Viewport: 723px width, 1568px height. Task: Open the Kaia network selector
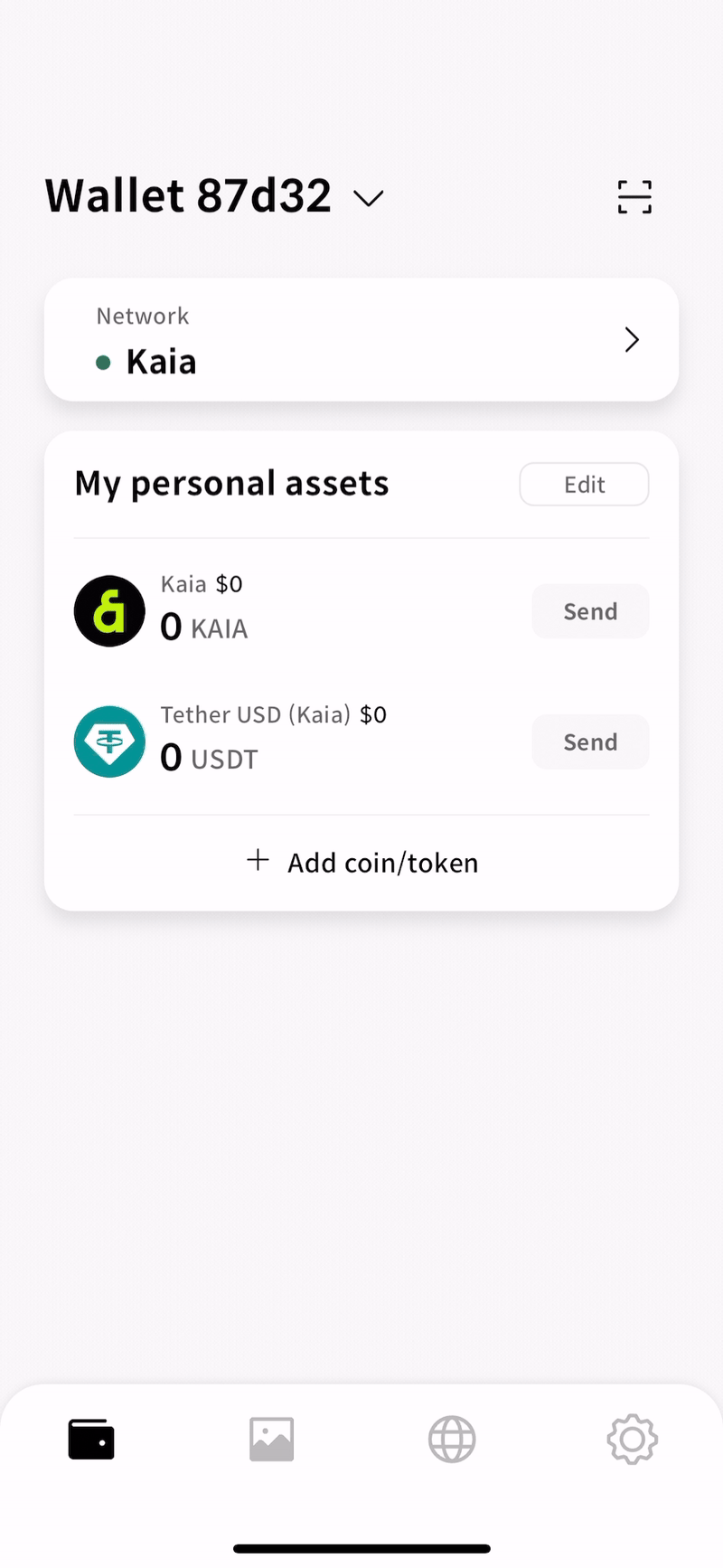click(x=361, y=340)
